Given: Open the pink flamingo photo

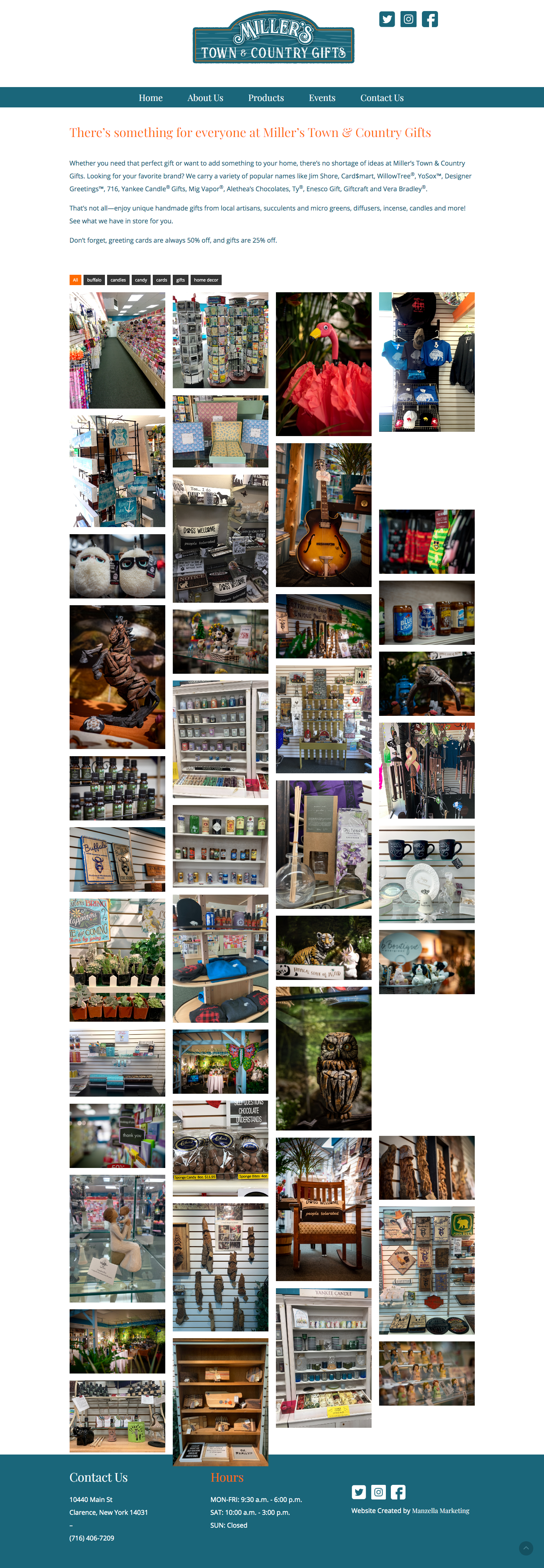Looking at the screenshot, I should (x=323, y=364).
